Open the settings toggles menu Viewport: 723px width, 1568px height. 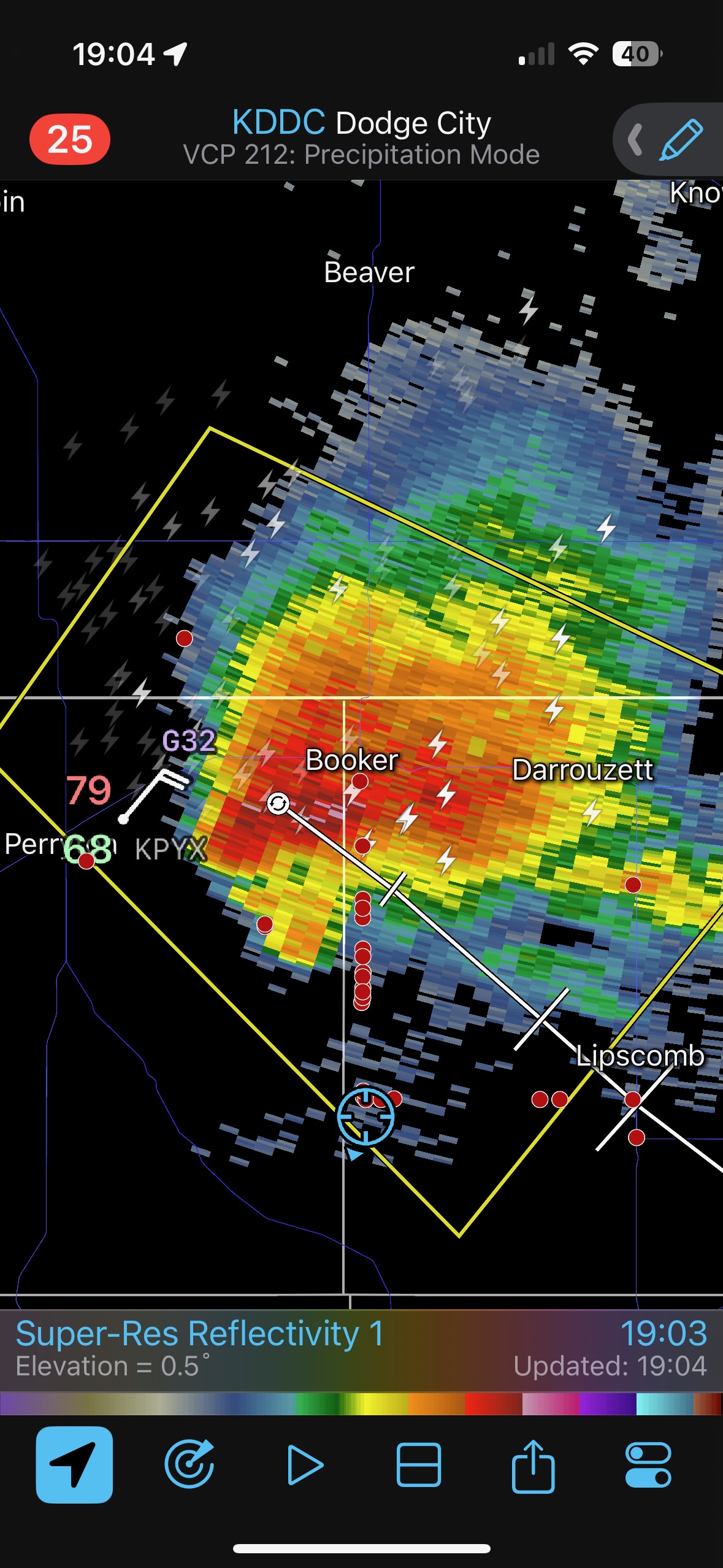point(648,1464)
